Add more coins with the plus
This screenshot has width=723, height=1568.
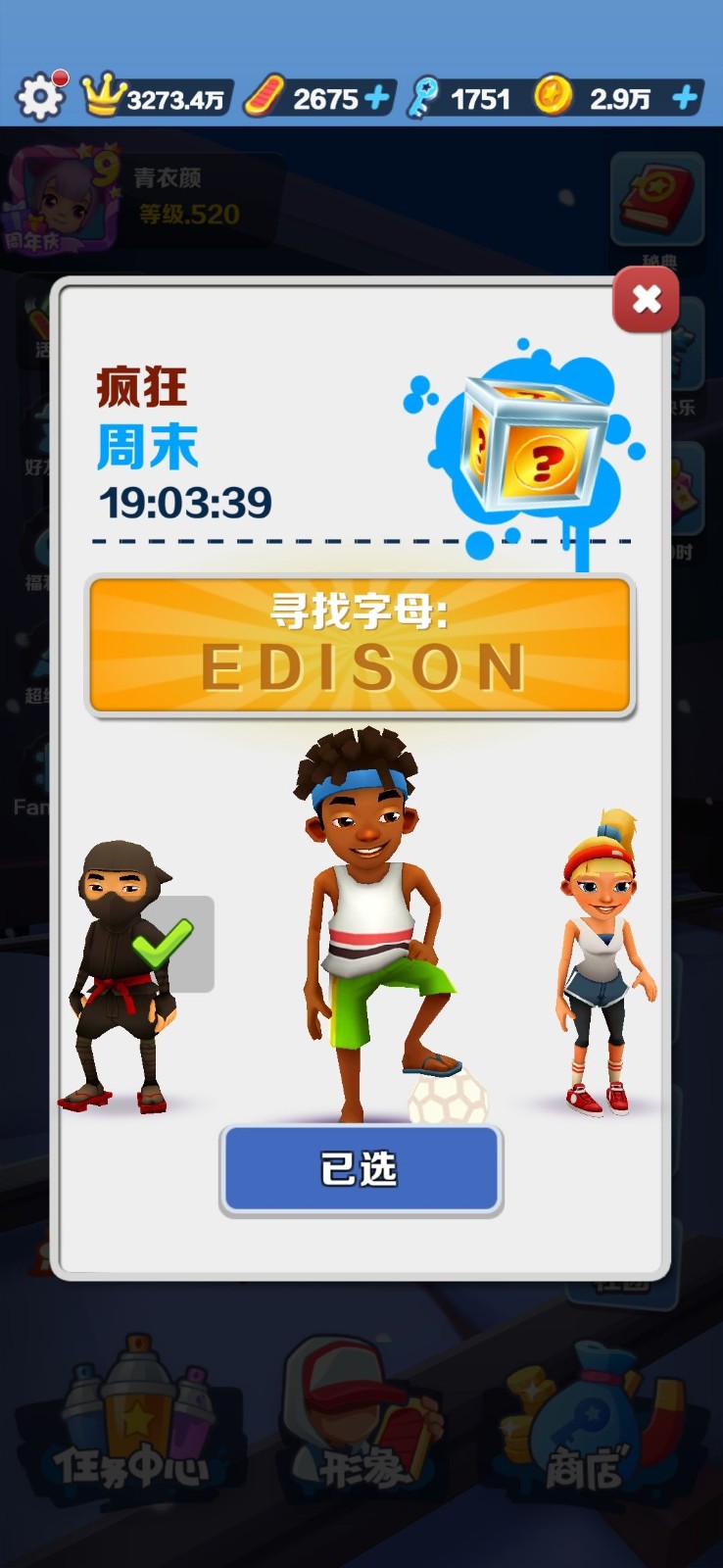686,97
